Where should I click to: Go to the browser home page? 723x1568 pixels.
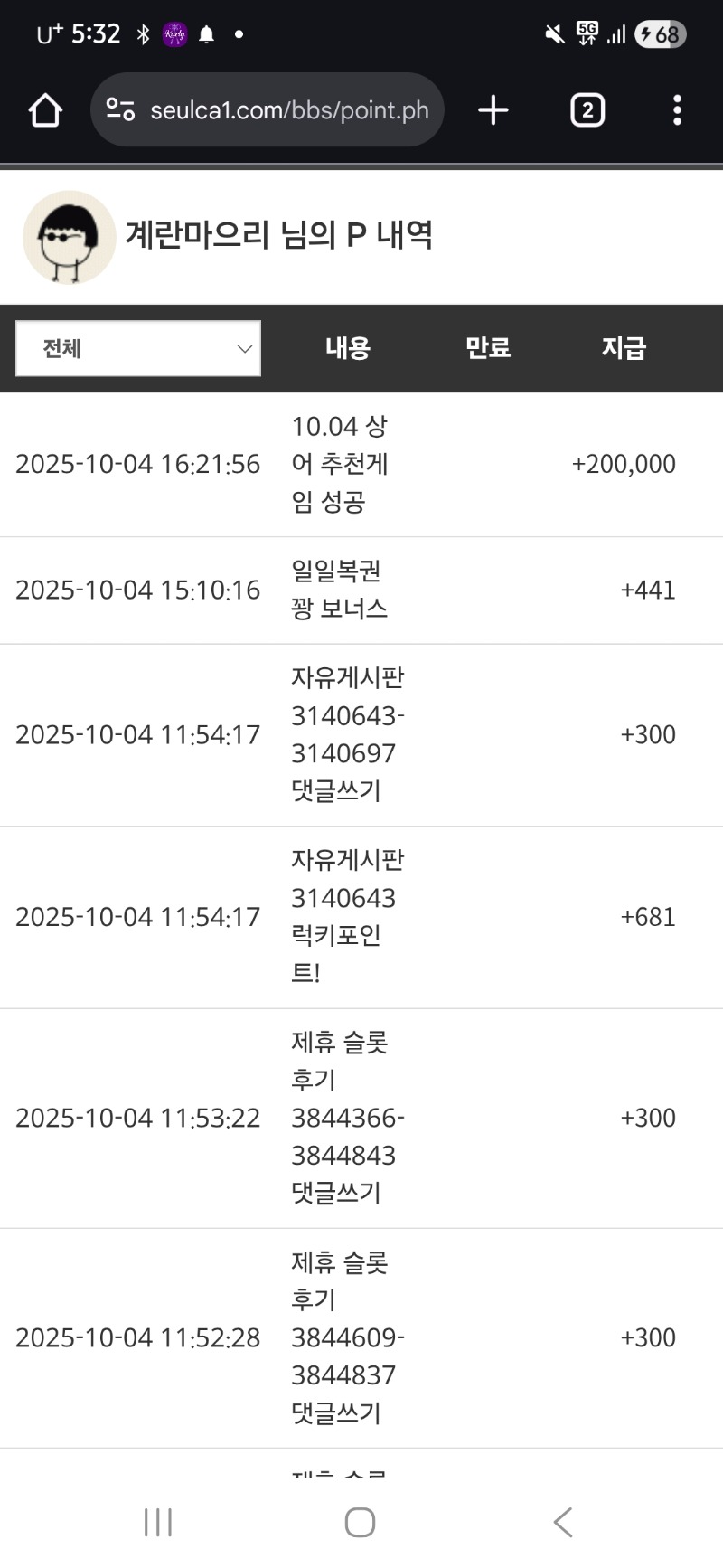45,110
